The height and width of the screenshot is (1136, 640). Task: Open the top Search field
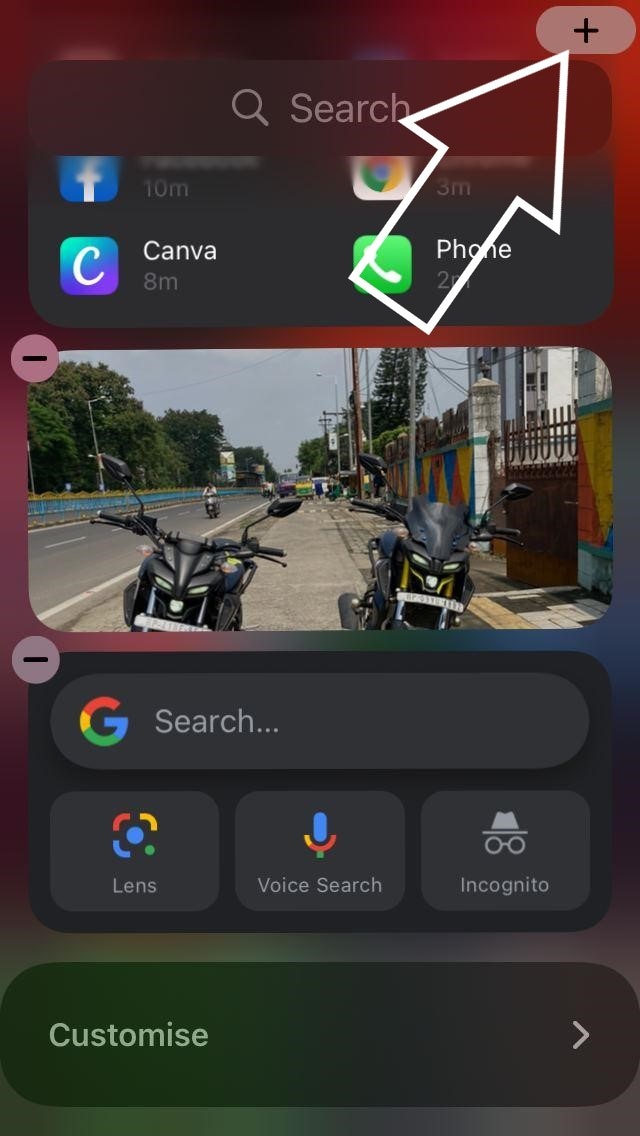[320, 108]
